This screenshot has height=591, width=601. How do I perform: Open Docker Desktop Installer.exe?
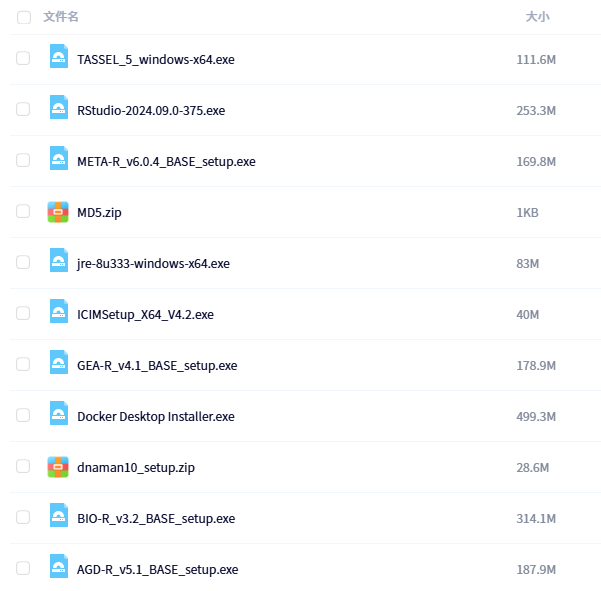pos(155,416)
